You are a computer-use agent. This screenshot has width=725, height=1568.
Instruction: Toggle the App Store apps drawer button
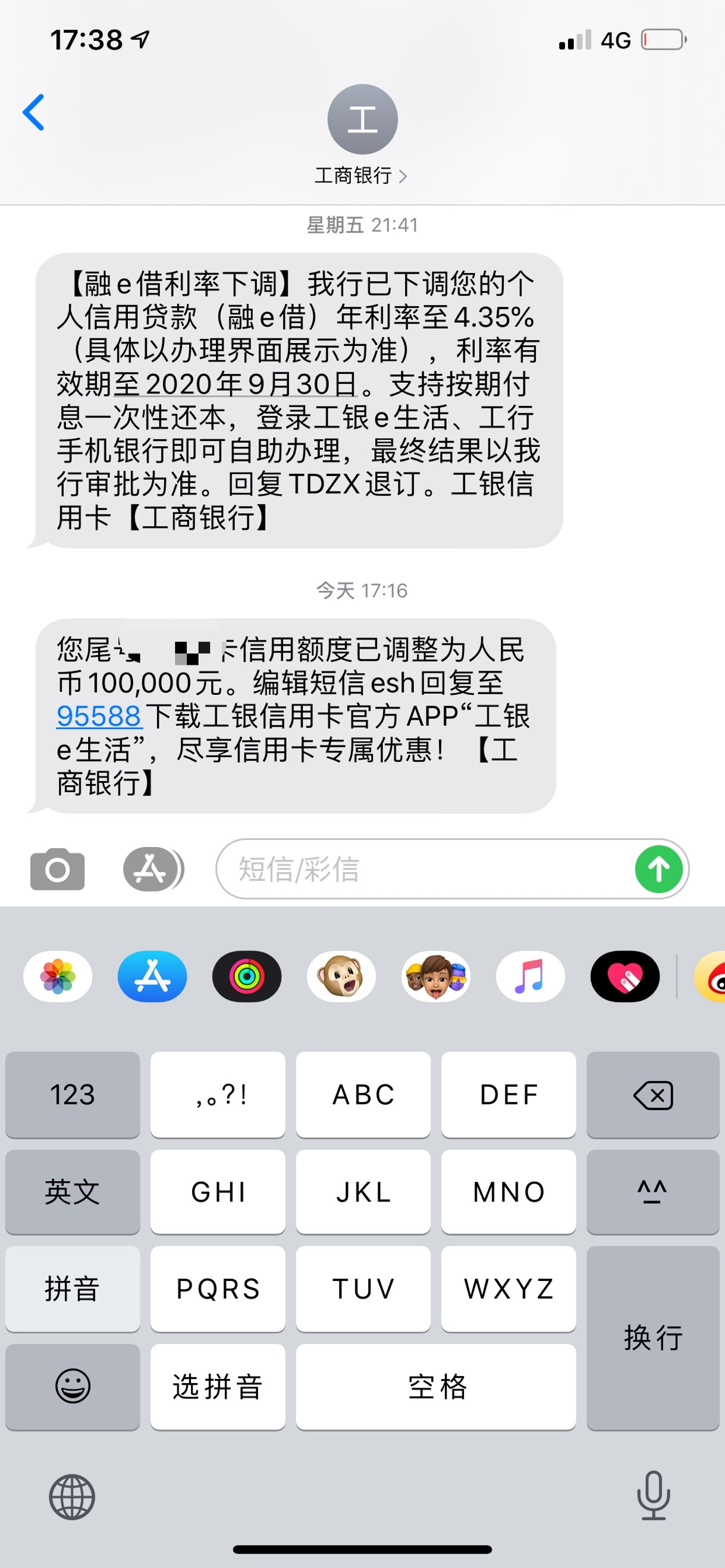[x=153, y=868]
